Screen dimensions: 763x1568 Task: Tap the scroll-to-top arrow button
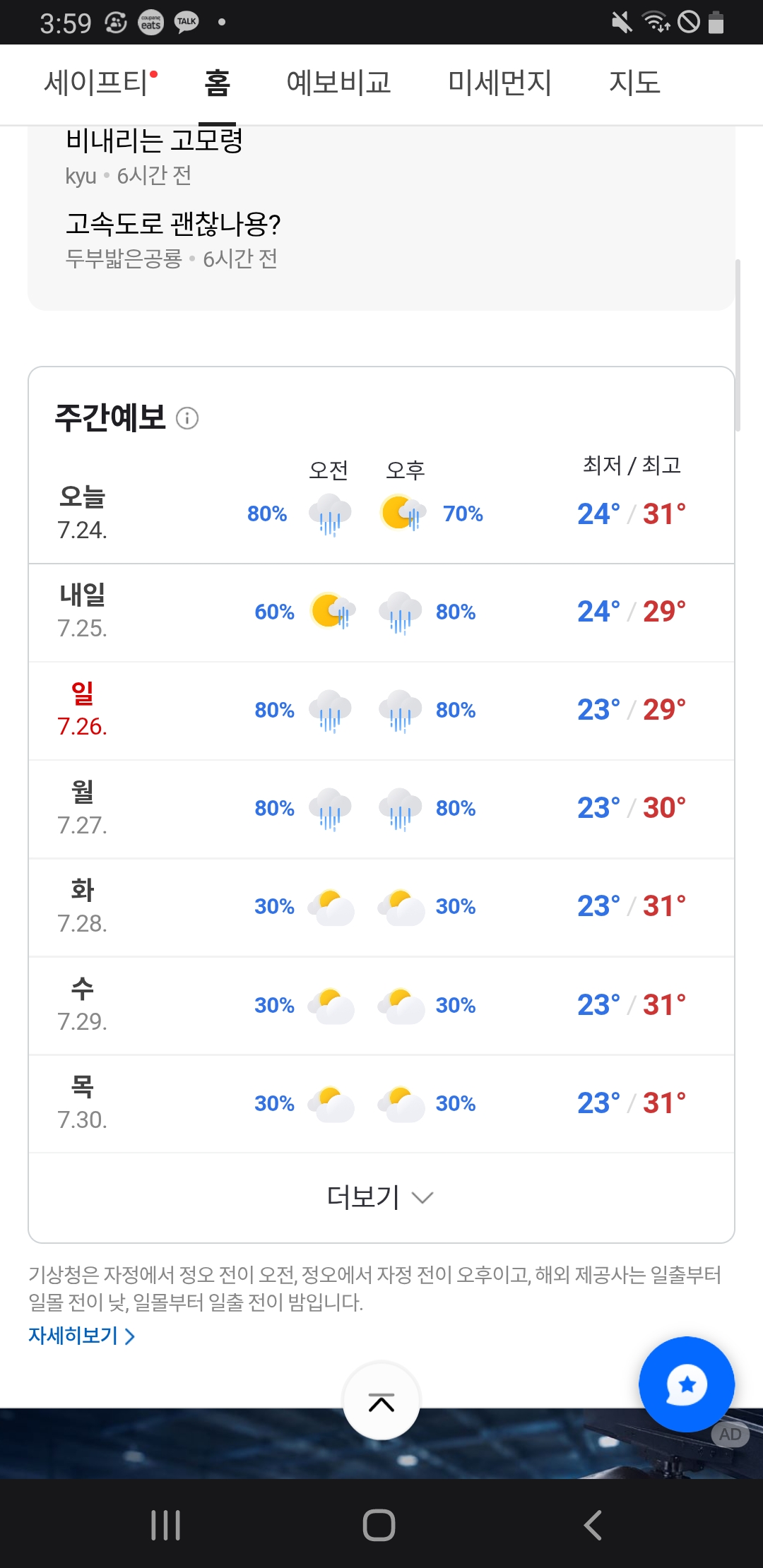tap(381, 1402)
